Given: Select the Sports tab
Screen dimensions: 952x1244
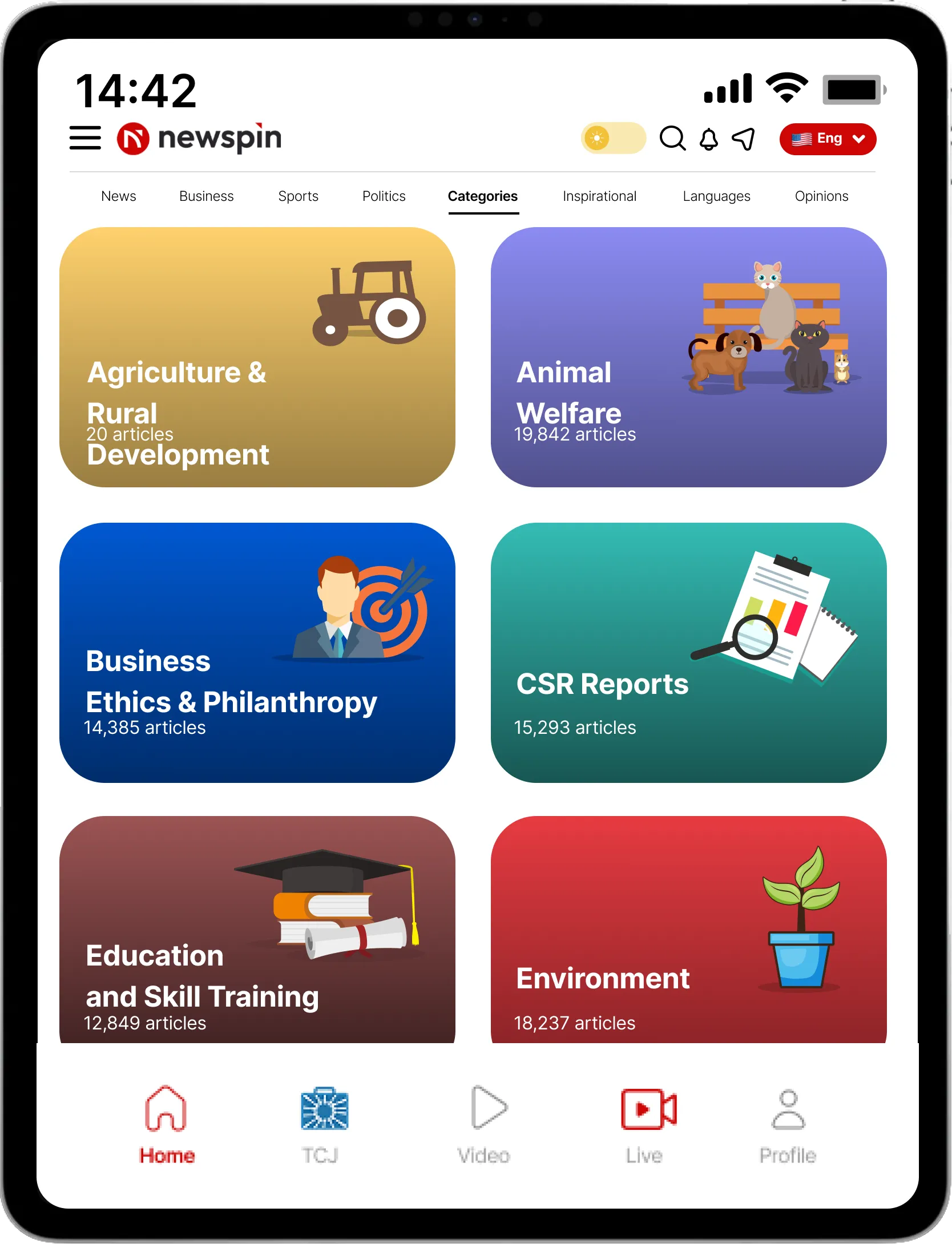Looking at the screenshot, I should click(x=298, y=196).
